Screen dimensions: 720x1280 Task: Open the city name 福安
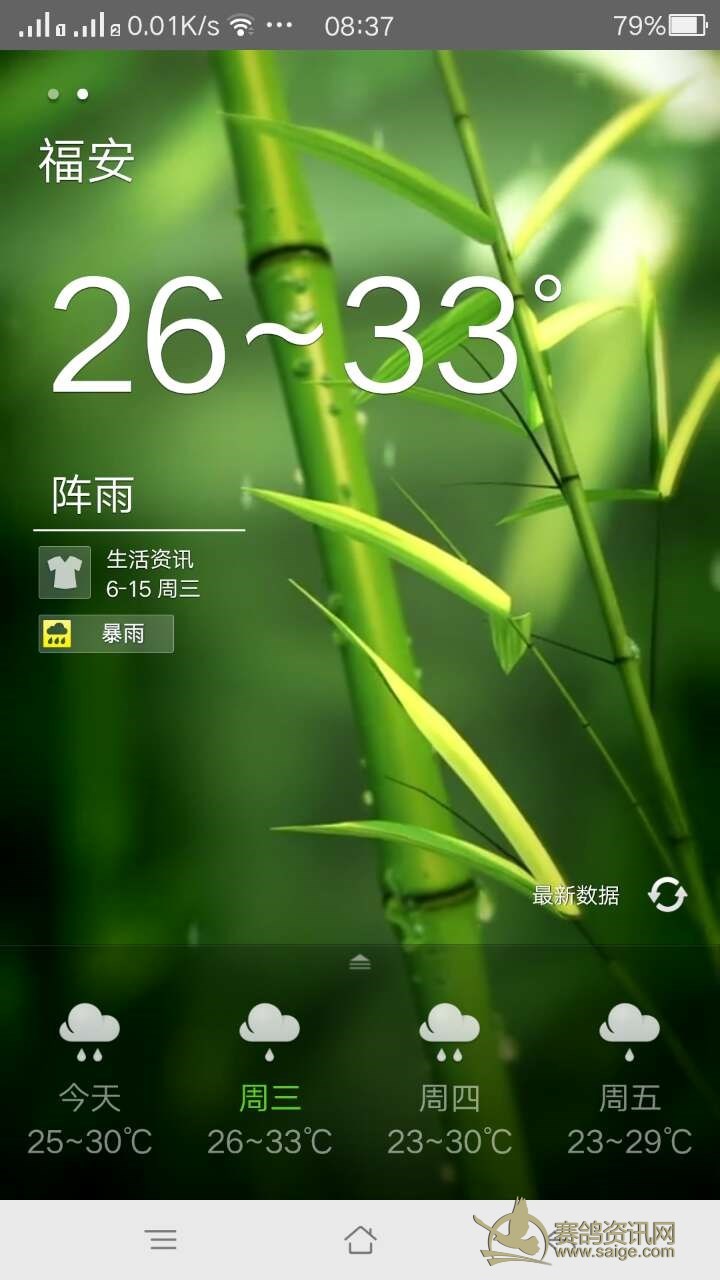(x=86, y=162)
